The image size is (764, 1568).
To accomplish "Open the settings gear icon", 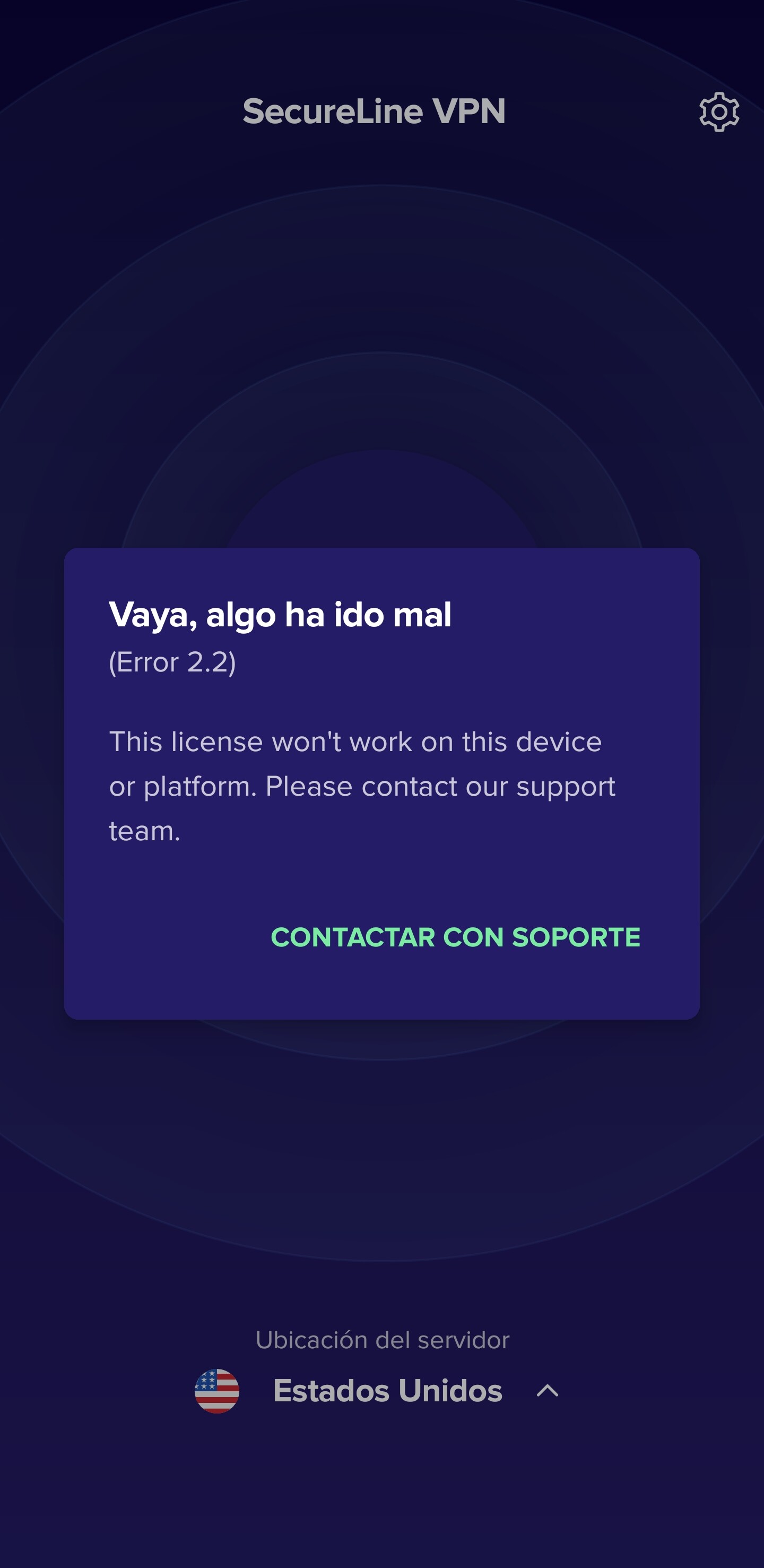I will coord(719,112).
